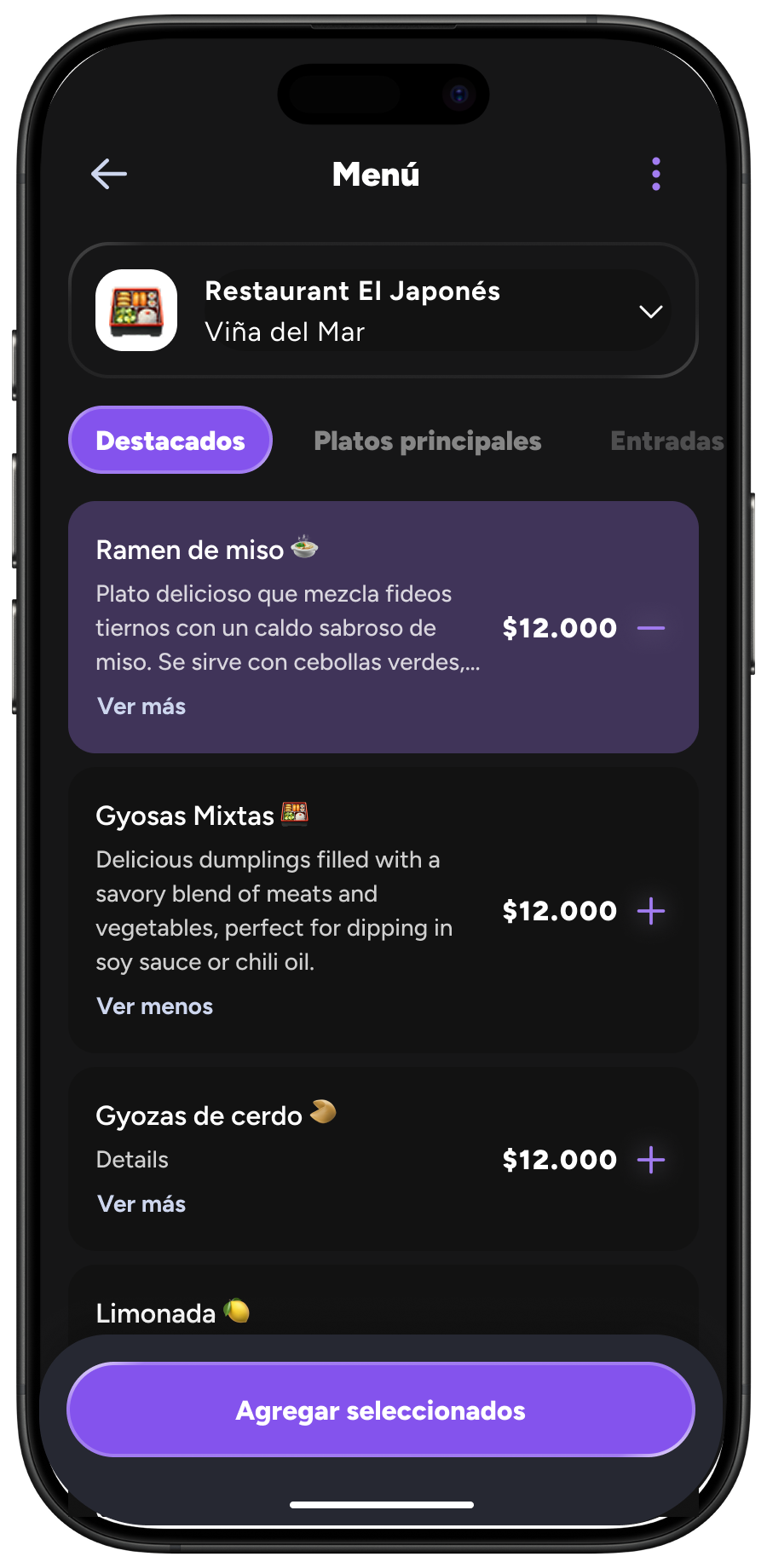
Task: Switch to the Entradas tab
Action: coord(667,441)
